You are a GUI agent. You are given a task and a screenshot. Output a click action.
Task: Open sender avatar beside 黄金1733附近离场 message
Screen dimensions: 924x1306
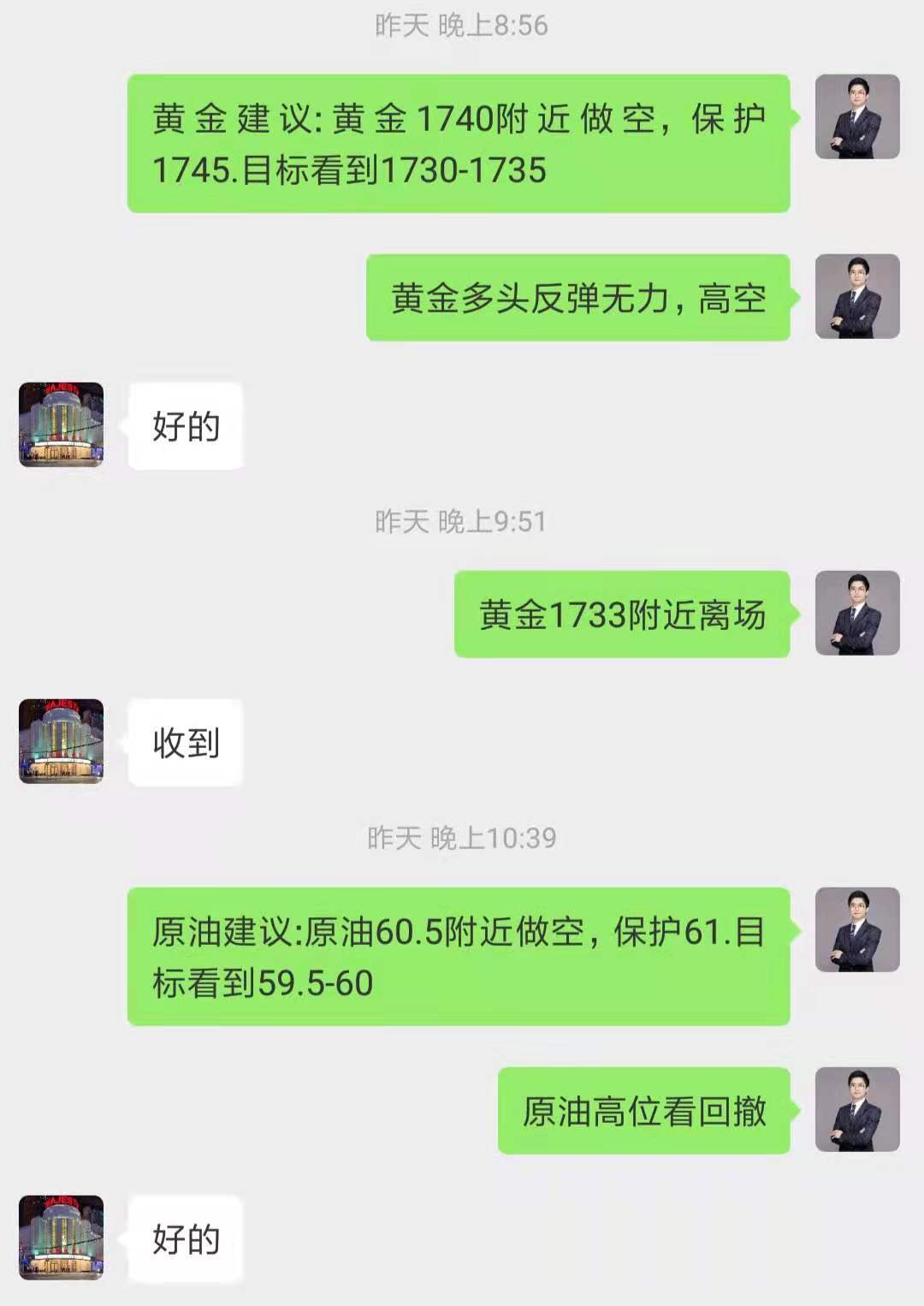856,613
